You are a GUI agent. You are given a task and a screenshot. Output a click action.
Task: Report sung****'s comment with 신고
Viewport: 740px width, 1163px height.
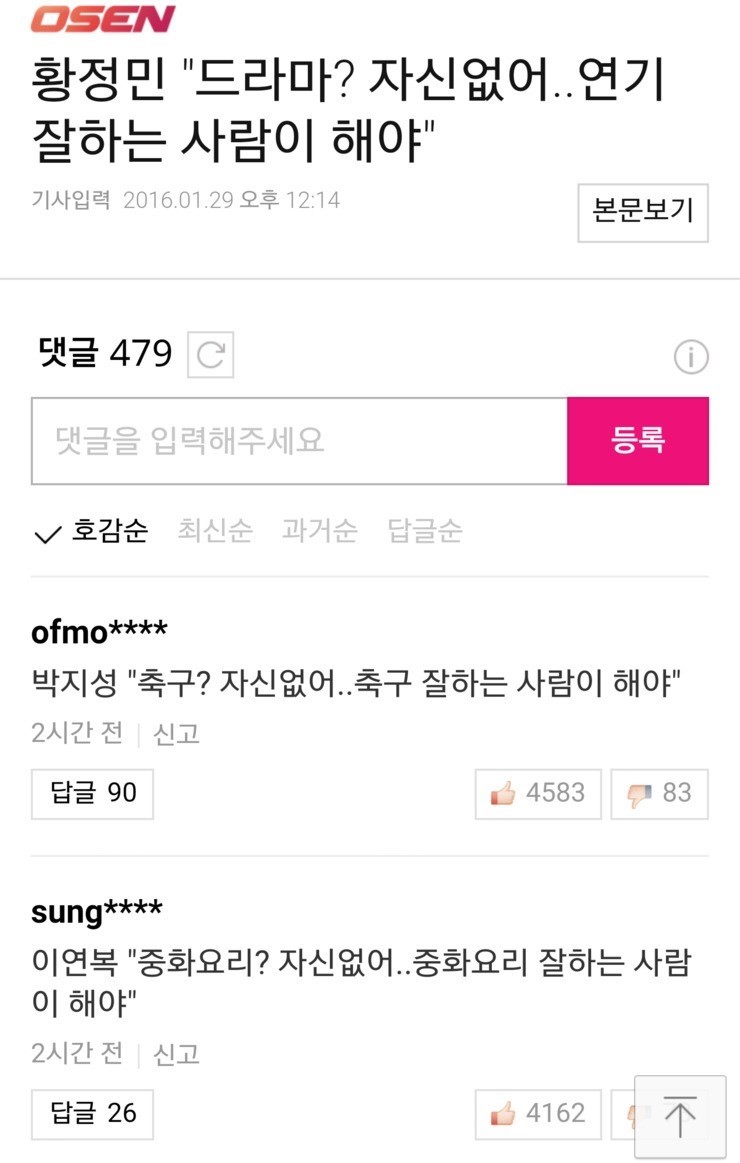tap(177, 1053)
